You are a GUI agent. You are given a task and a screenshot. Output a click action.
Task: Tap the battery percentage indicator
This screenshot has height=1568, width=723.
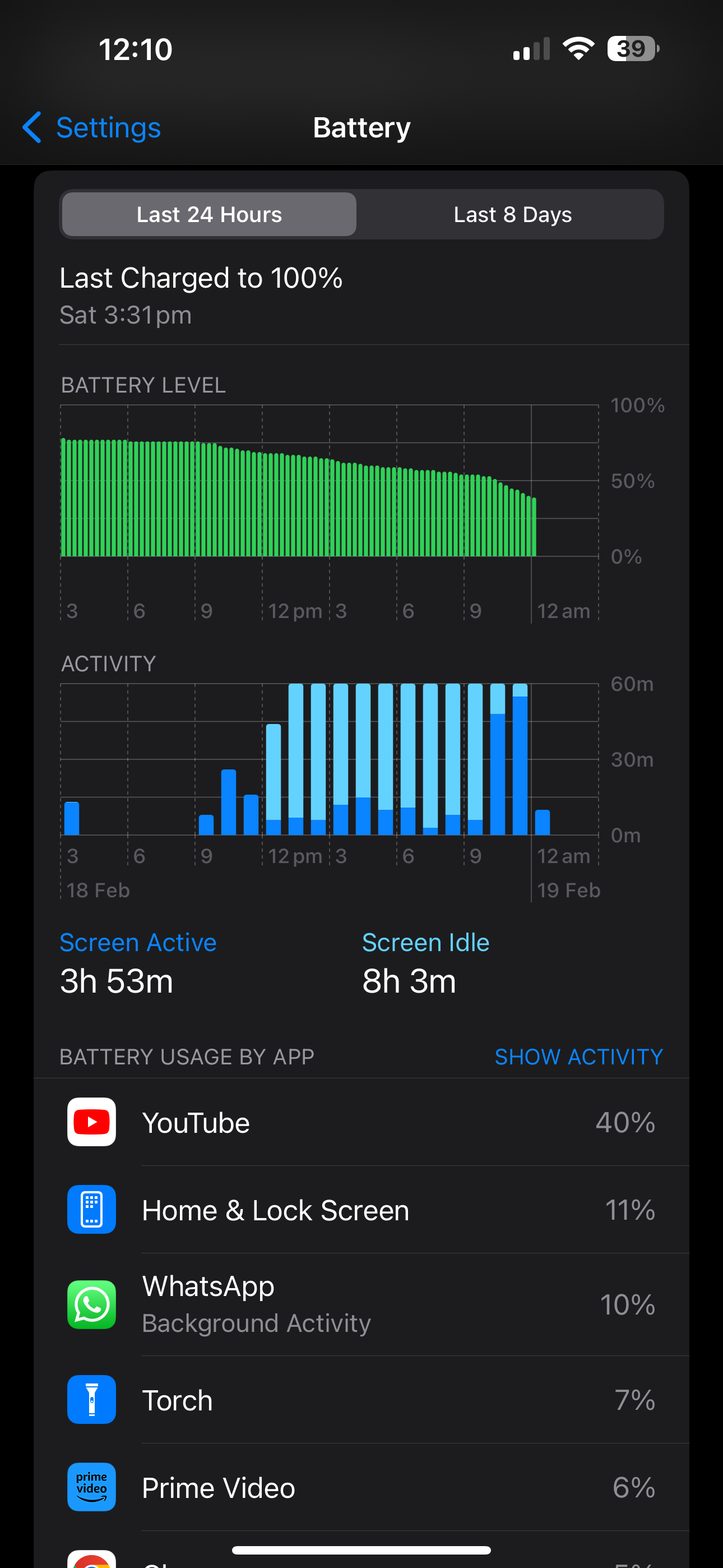pyautogui.click(x=631, y=48)
